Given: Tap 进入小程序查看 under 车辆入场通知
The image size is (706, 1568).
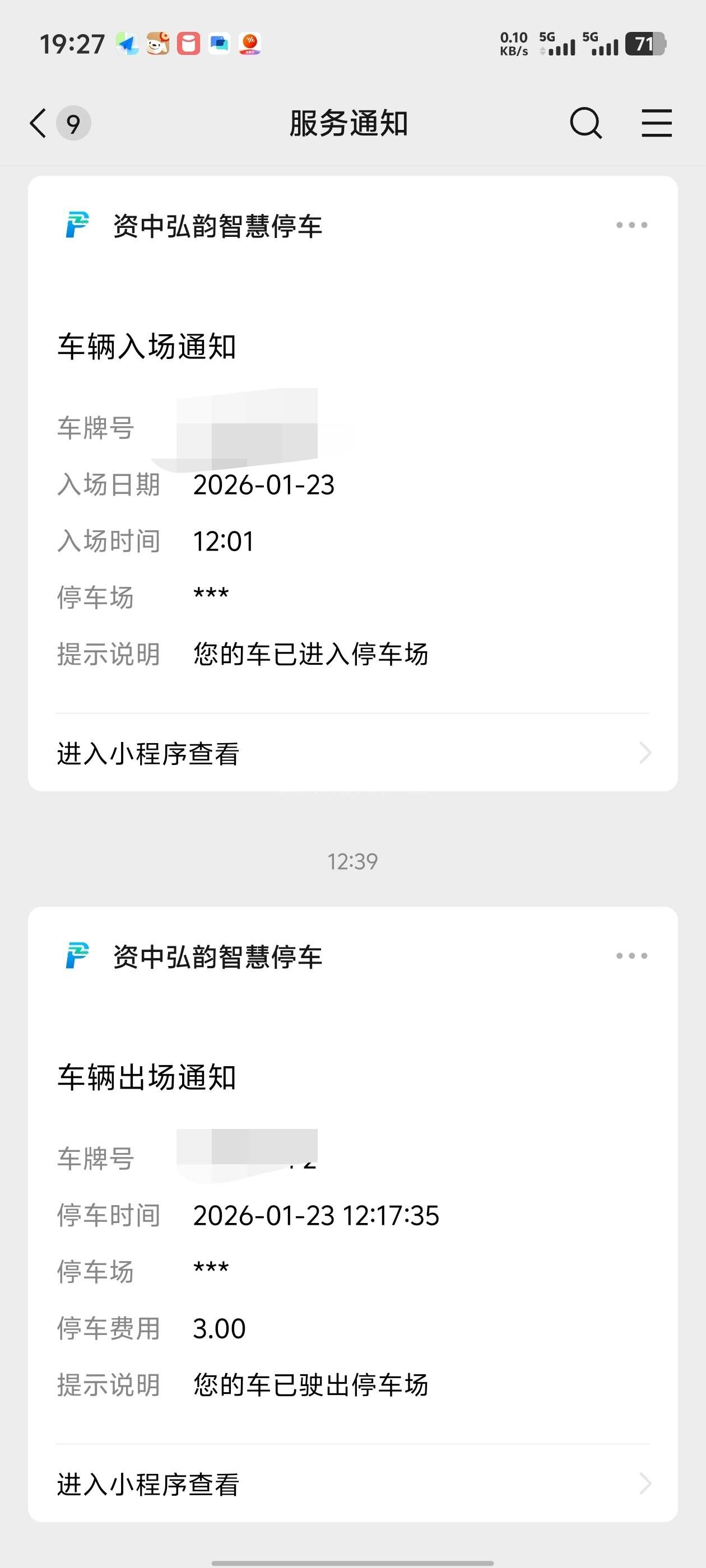Looking at the screenshot, I should 352,754.
